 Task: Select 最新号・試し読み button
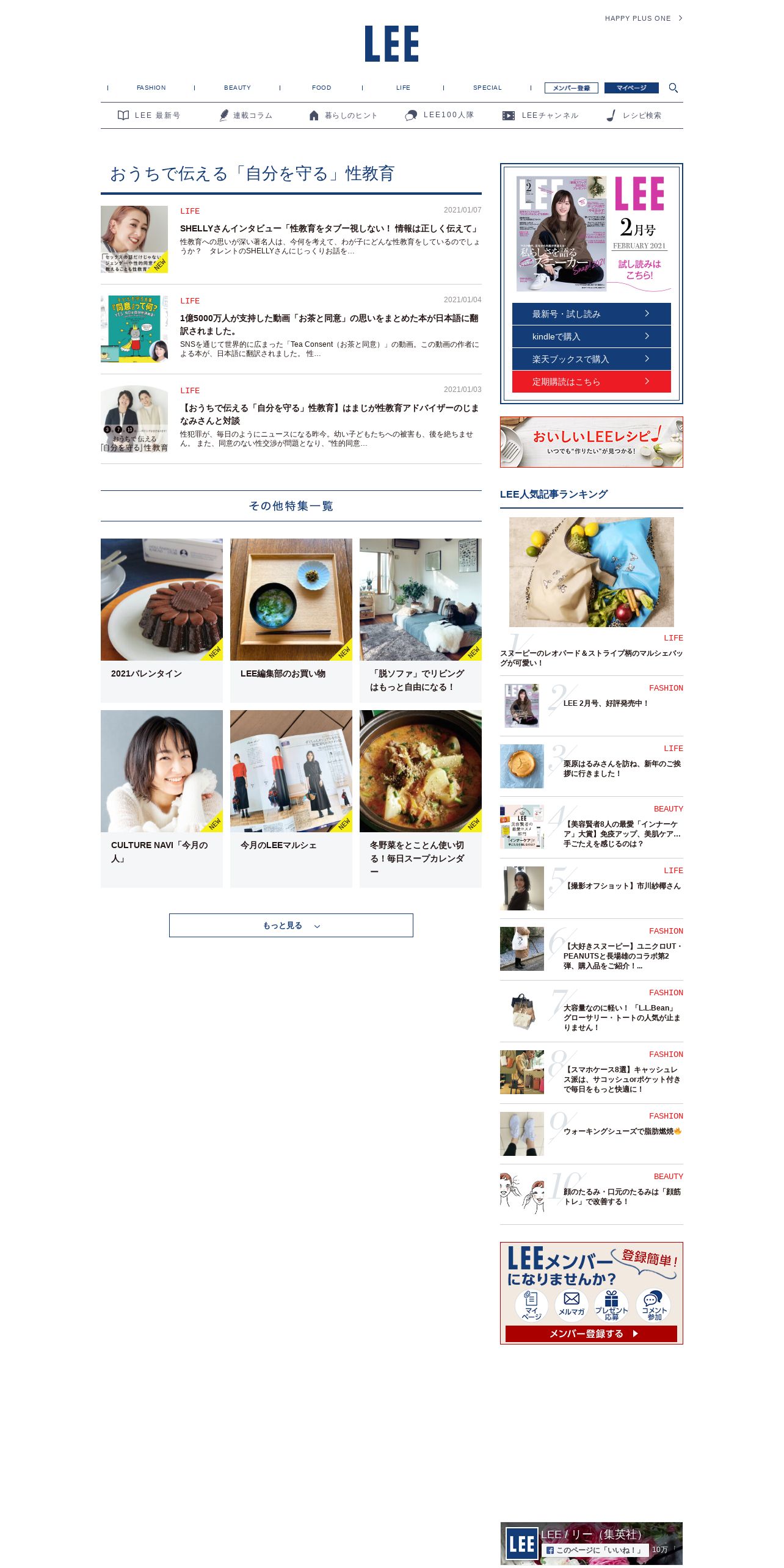pos(591,314)
